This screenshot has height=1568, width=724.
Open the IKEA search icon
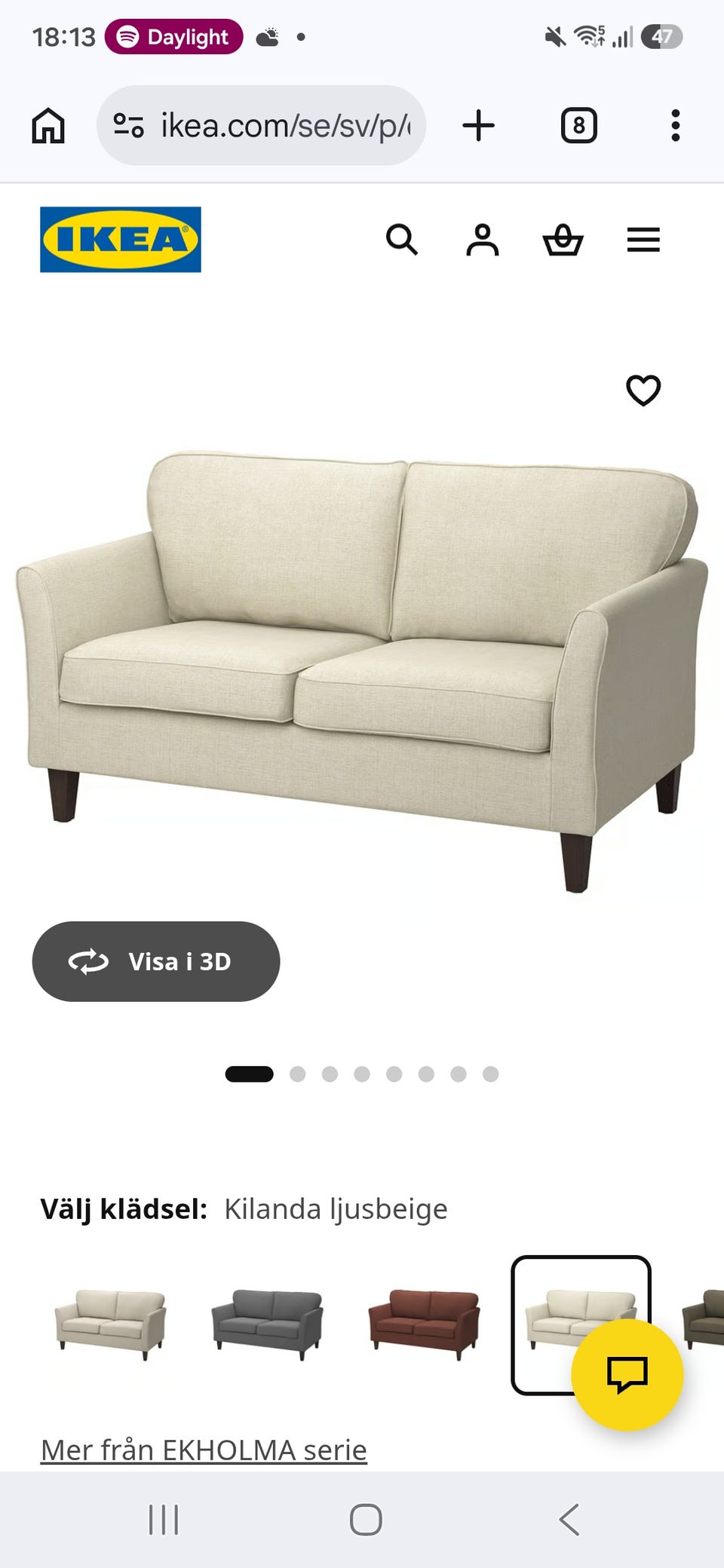click(x=402, y=240)
